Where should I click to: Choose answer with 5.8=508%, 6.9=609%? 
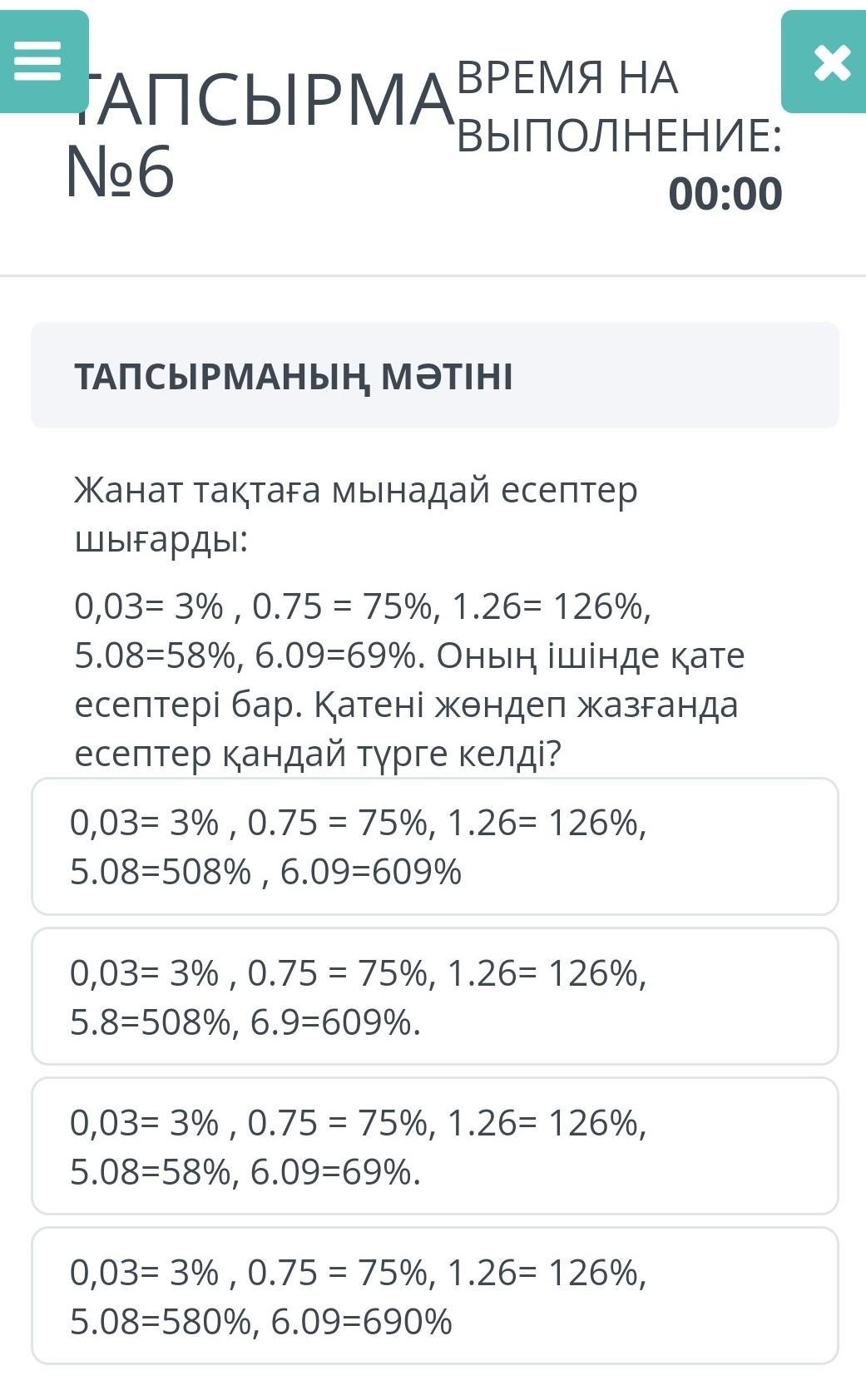coord(434,997)
